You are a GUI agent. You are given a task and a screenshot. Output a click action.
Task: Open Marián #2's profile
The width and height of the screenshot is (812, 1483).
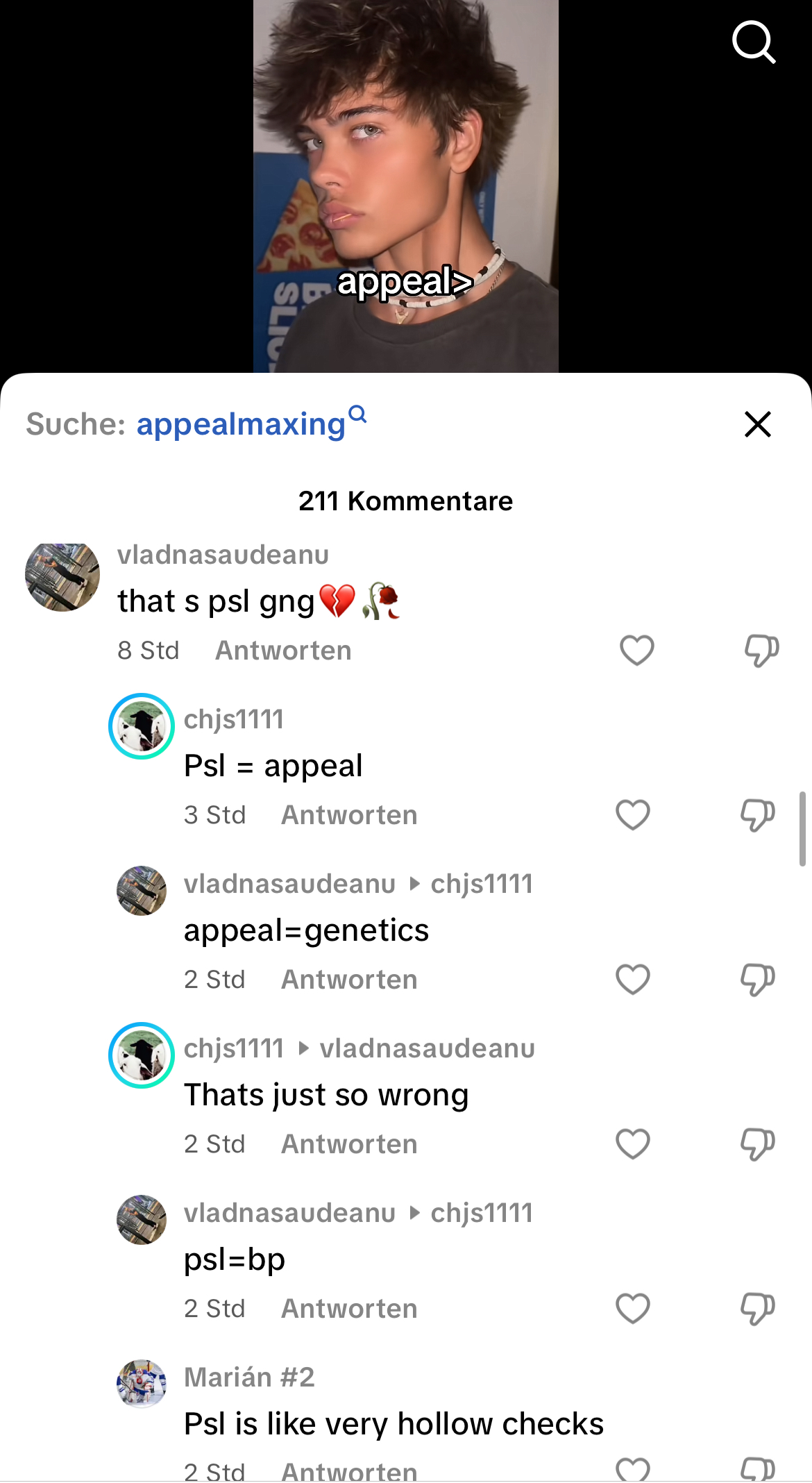[x=249, y=1377]
